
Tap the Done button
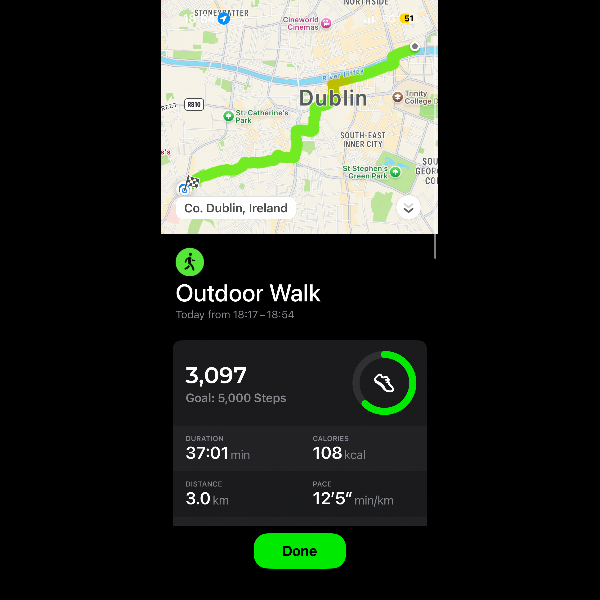click(x=299, y=551)
